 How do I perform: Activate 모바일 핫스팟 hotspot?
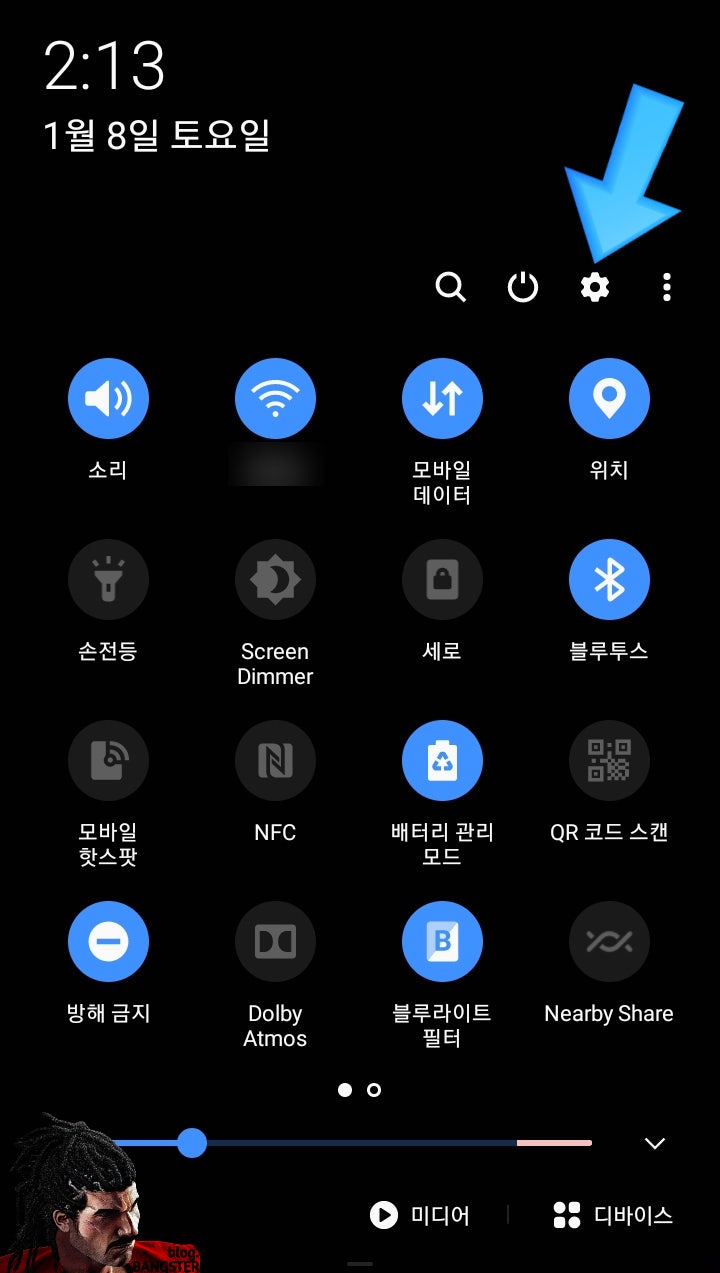(108, 760)
